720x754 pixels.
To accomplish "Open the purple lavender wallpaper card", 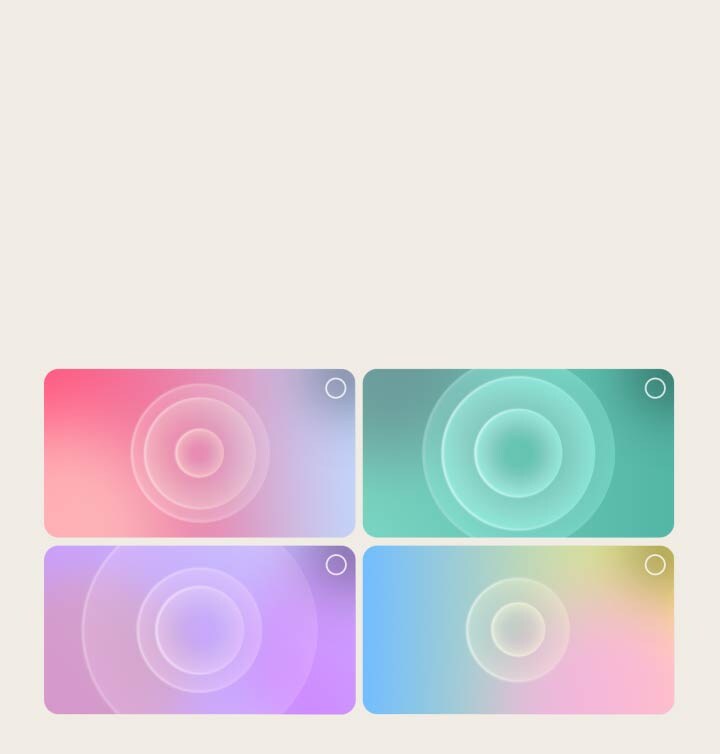I will [x=199, y=630].
